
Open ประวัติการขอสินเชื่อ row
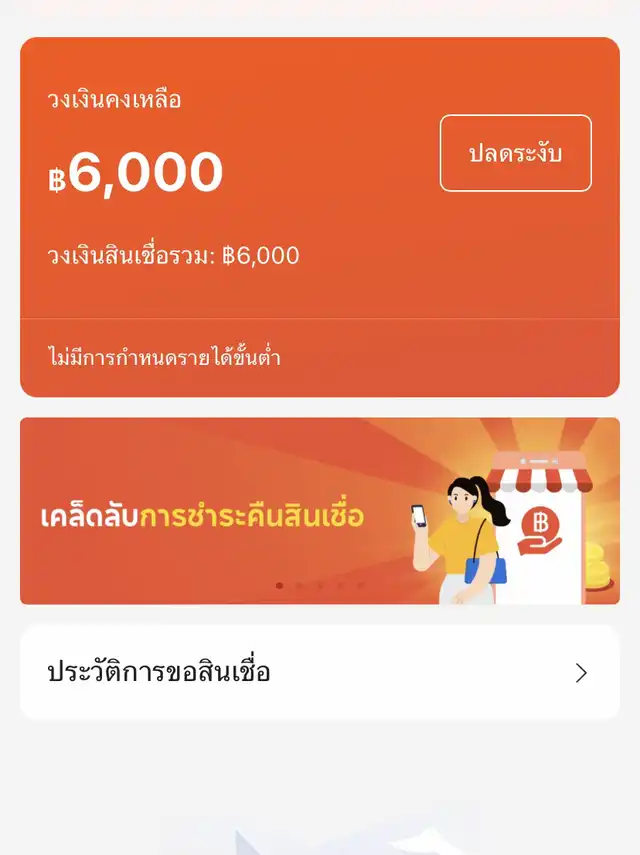click(319, 672)
